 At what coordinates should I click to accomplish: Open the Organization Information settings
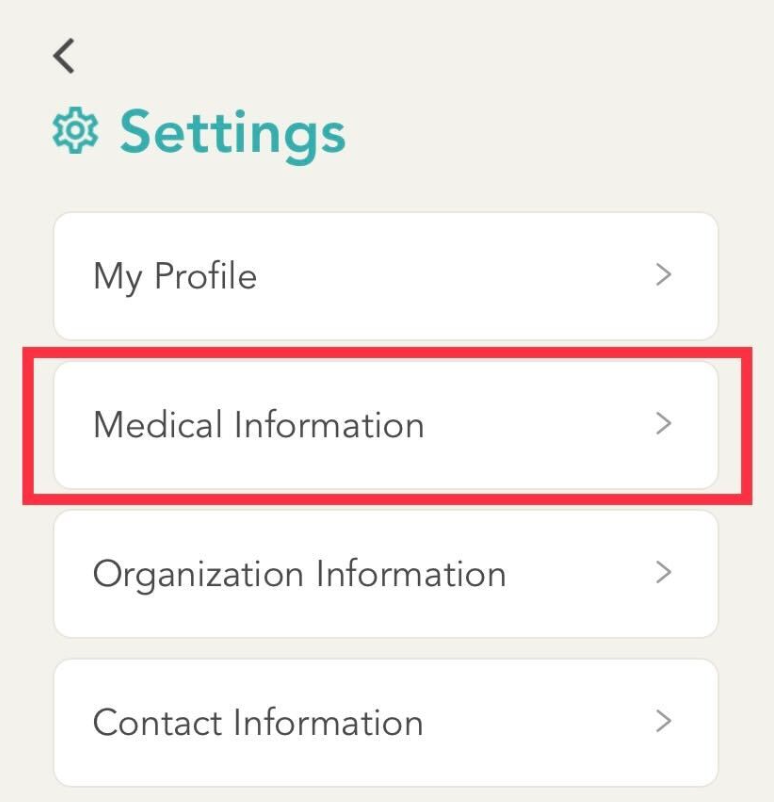(387, 573)
